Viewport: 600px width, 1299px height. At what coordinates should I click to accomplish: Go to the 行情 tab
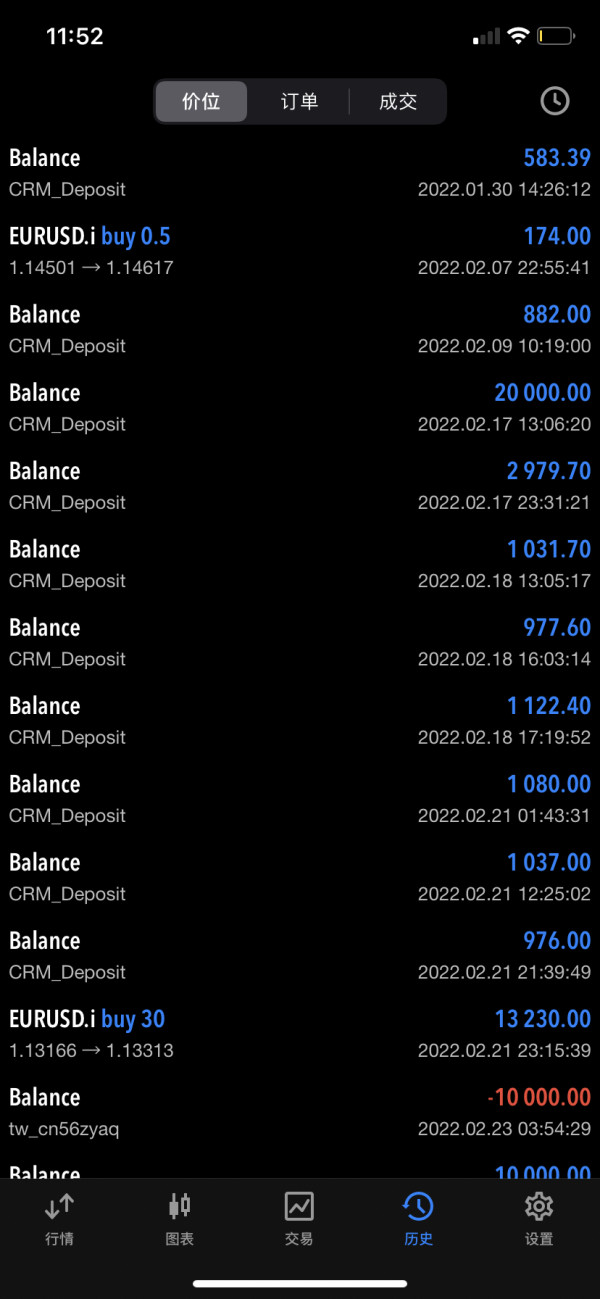click(x=59, y=1219)
